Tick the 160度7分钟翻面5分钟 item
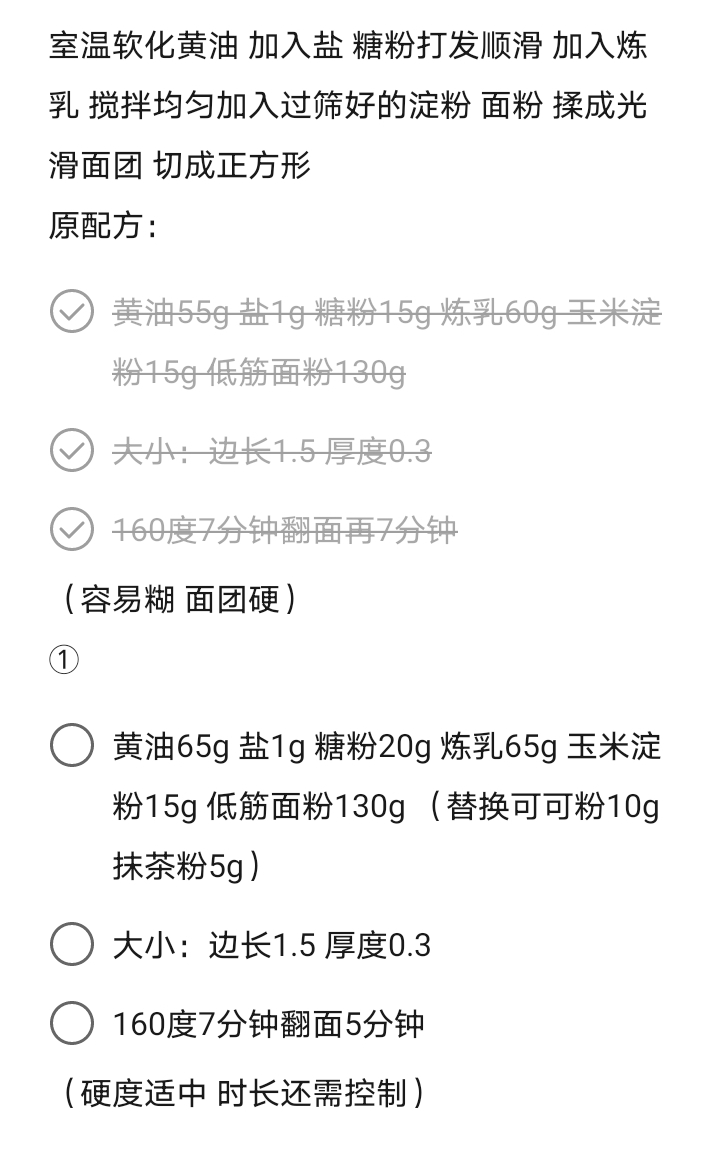Image resolution: width=720 pixels, height=1176 pixels. click(x=72, y=1024)
